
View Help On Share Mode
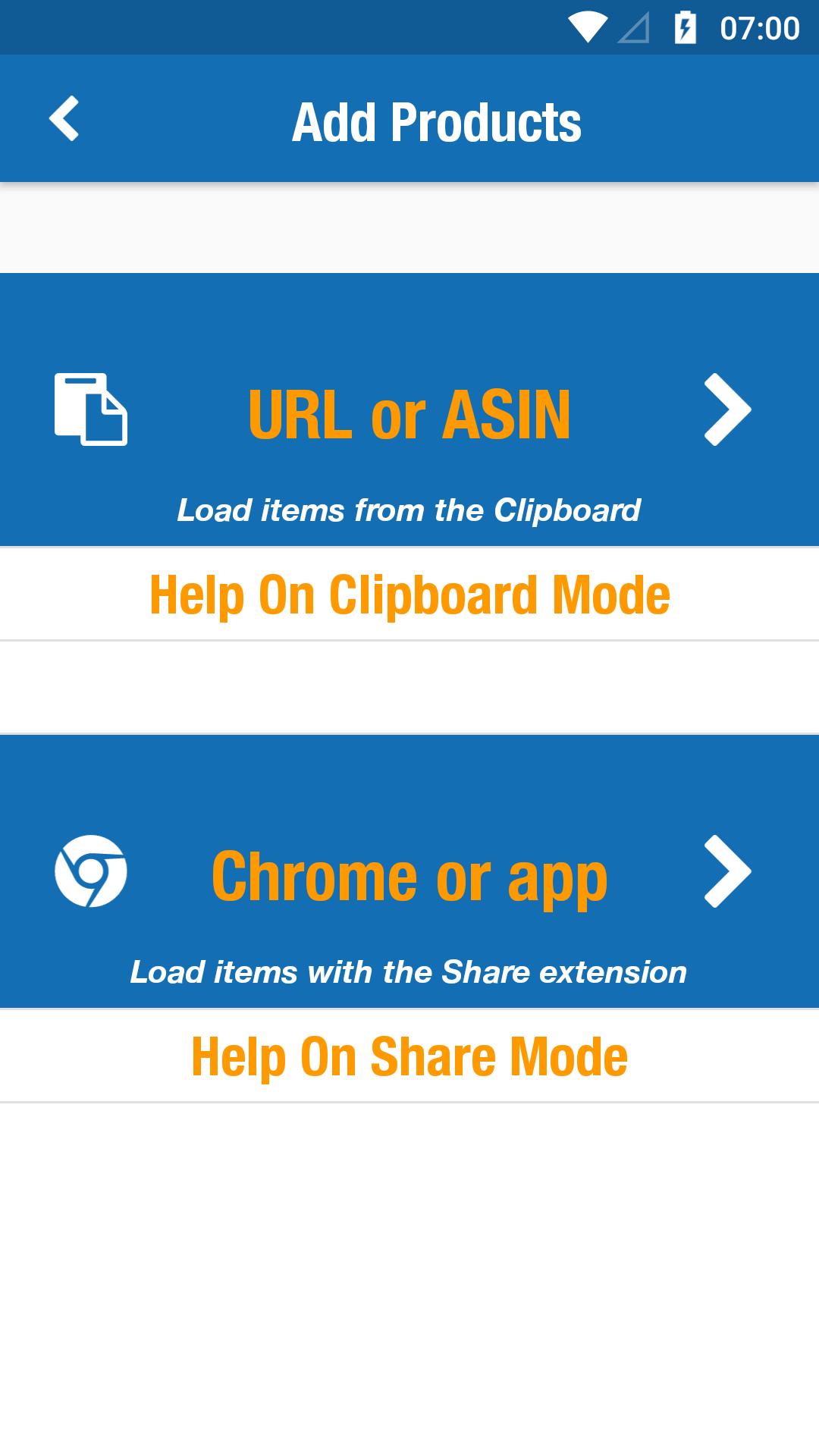tap(409, 1056)
